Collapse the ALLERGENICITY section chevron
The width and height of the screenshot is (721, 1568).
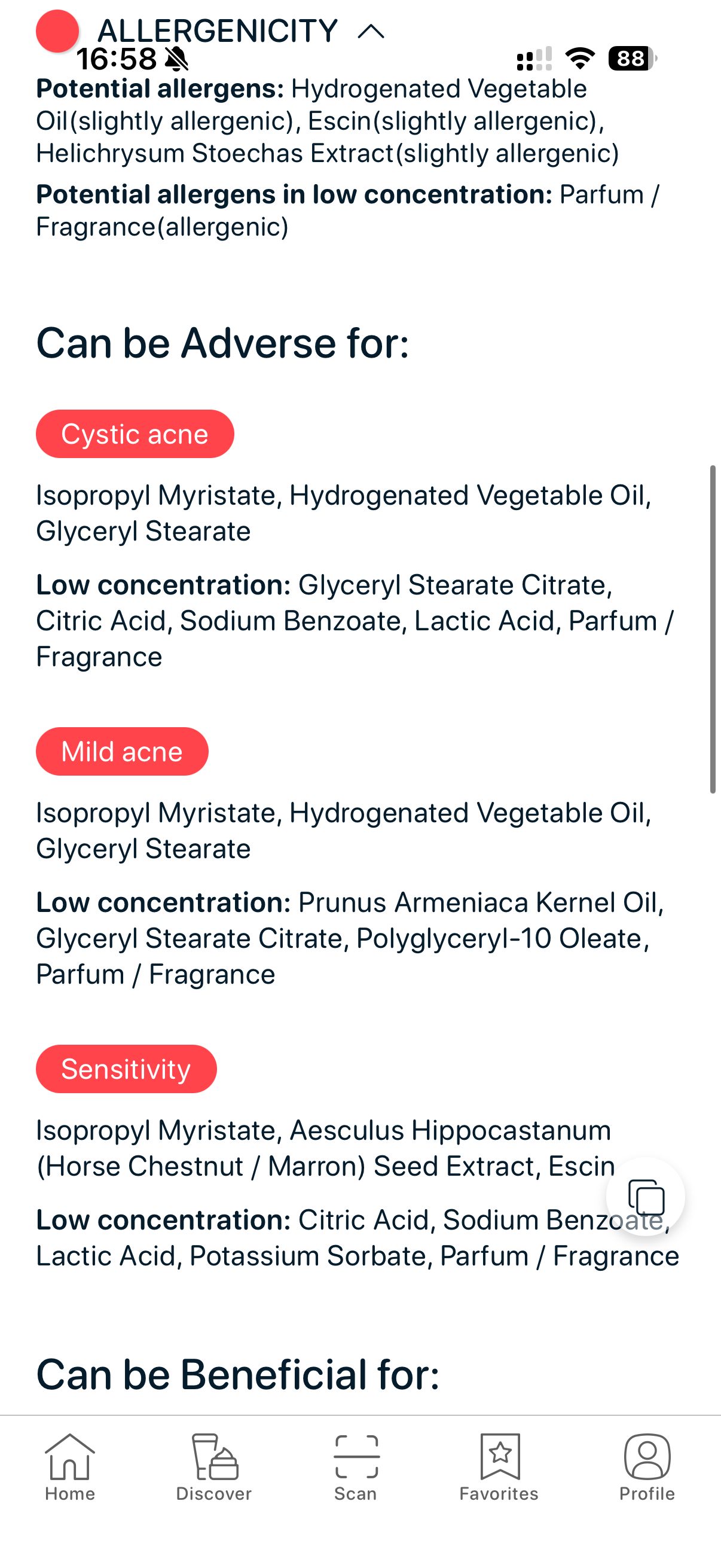pos(372,30)
